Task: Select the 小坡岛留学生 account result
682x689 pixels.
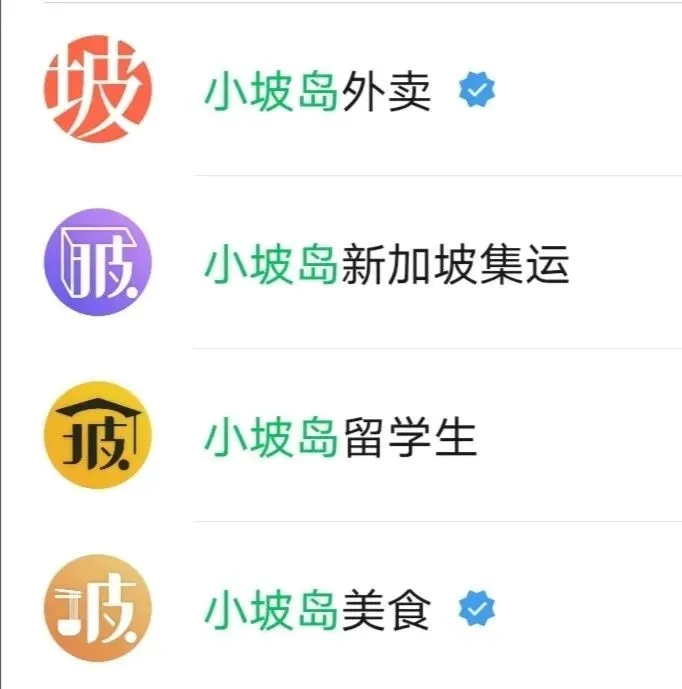Action: pos(340,437)
